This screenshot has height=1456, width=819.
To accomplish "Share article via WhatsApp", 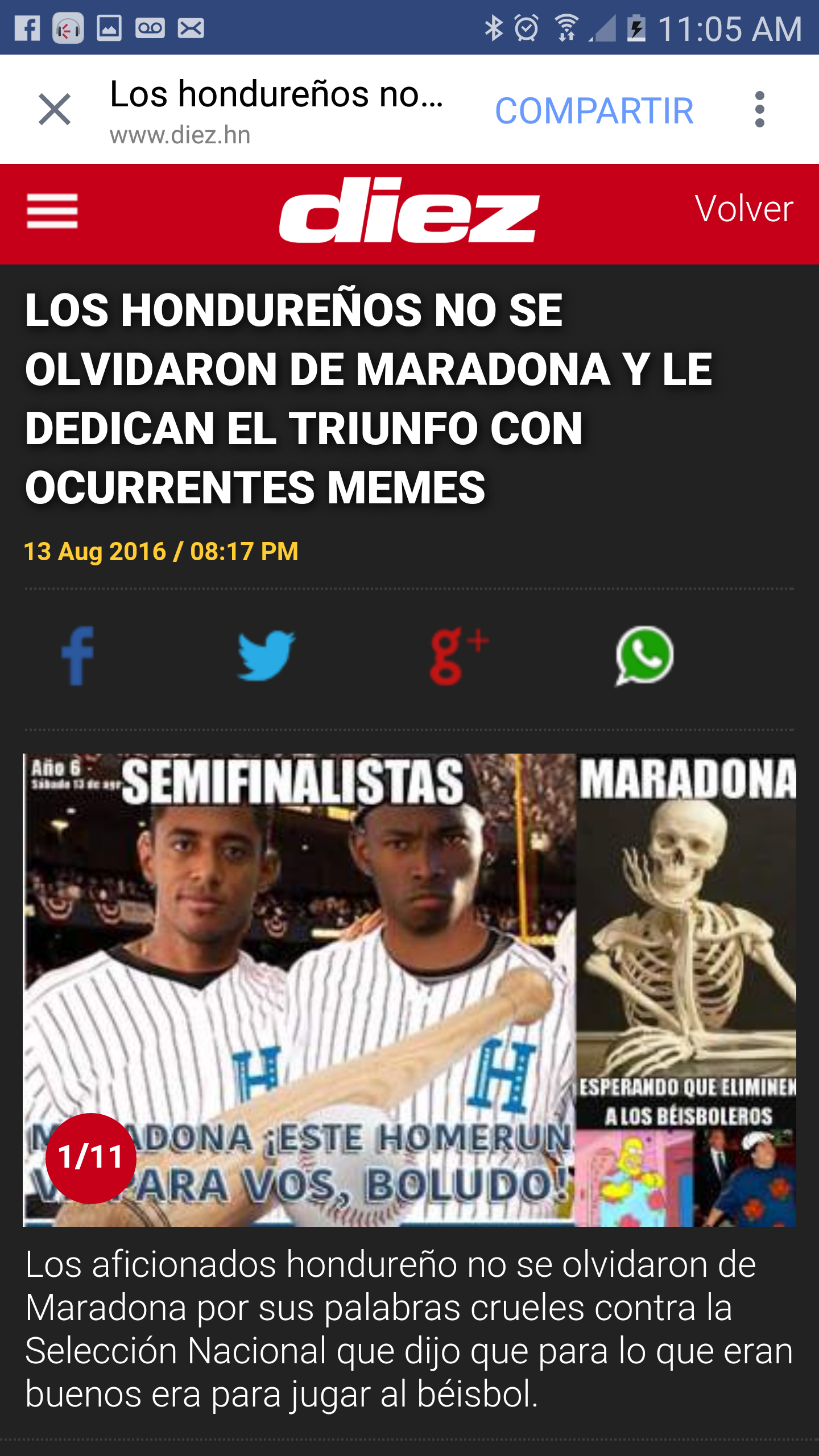I will pyautogui.click(x=644, y=656).
